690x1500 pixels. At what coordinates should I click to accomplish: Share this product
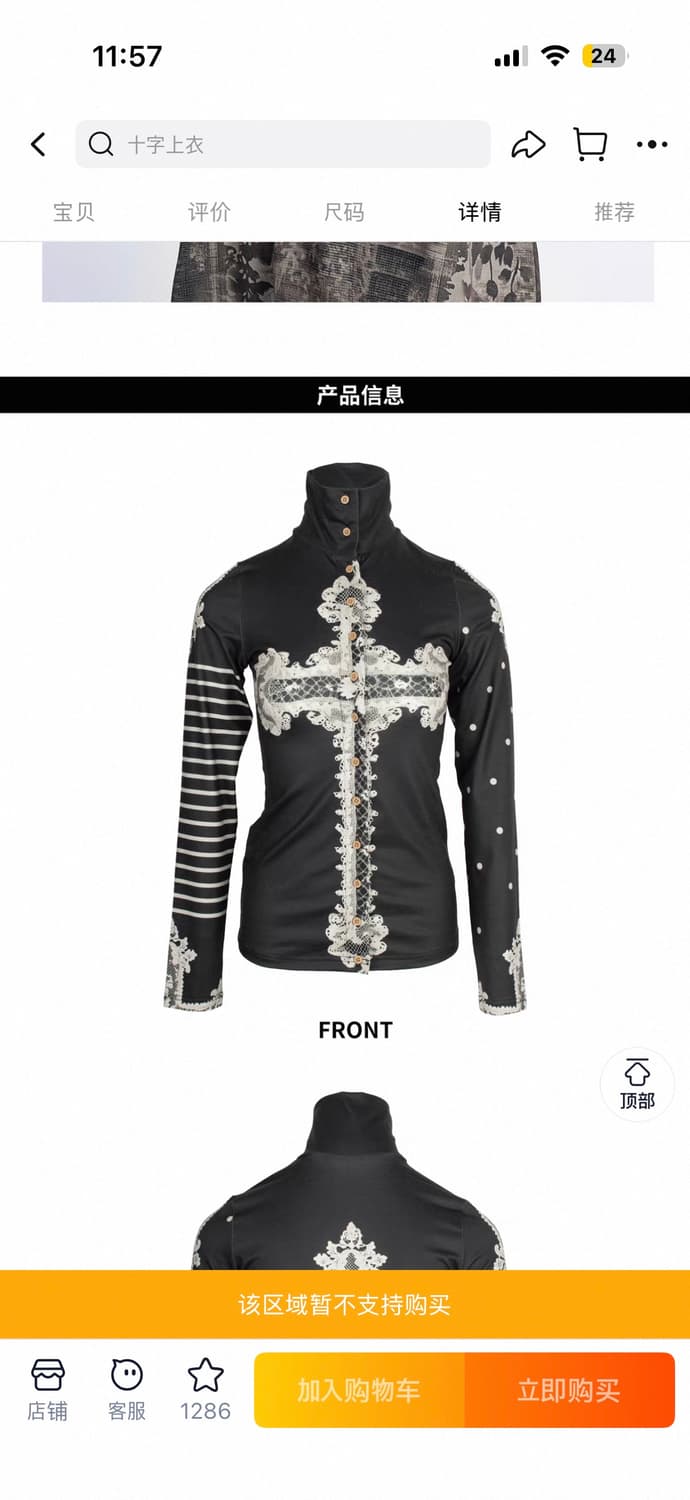[x=528, y=145]
